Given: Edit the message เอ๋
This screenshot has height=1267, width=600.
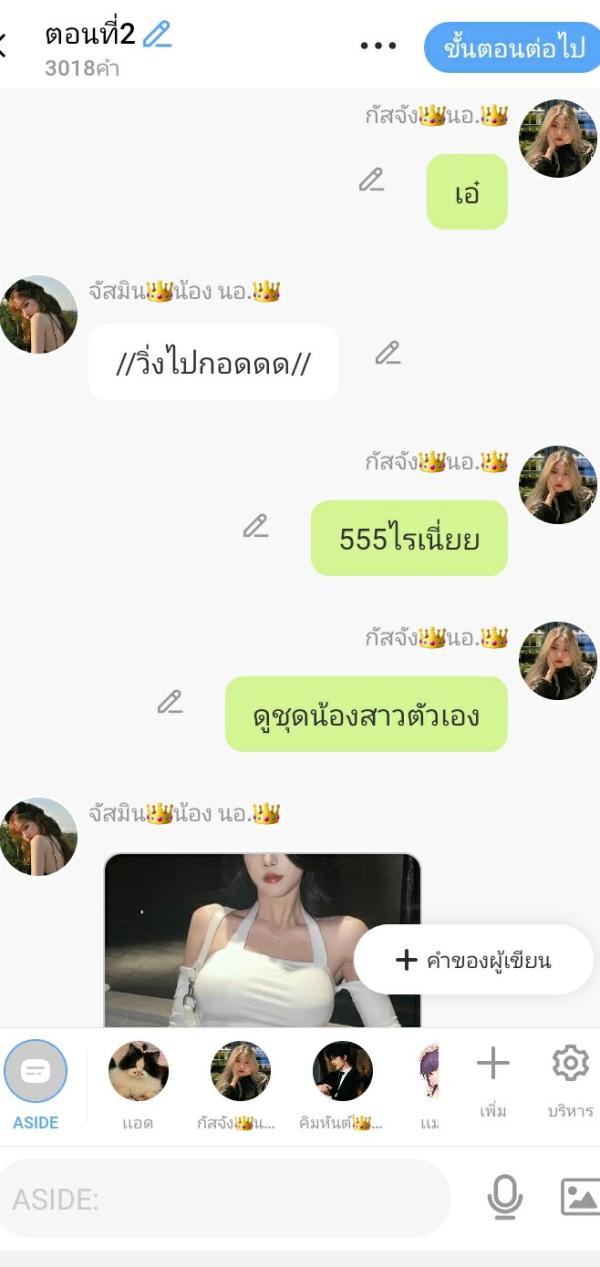Looking at the screenshot, I should pyautogui.click(x=371, y=180).
